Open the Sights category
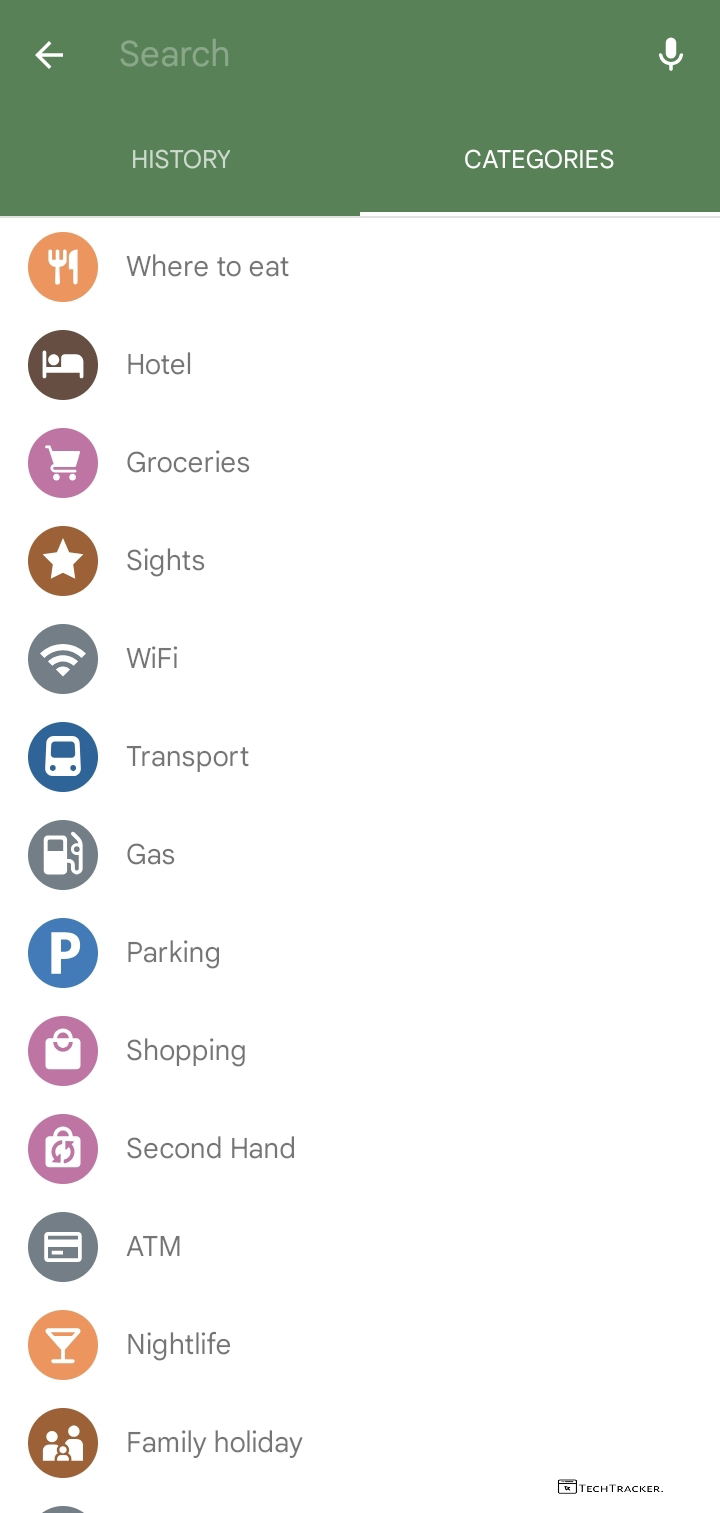Screen dimensions: 720x1513 pos(165,561)
